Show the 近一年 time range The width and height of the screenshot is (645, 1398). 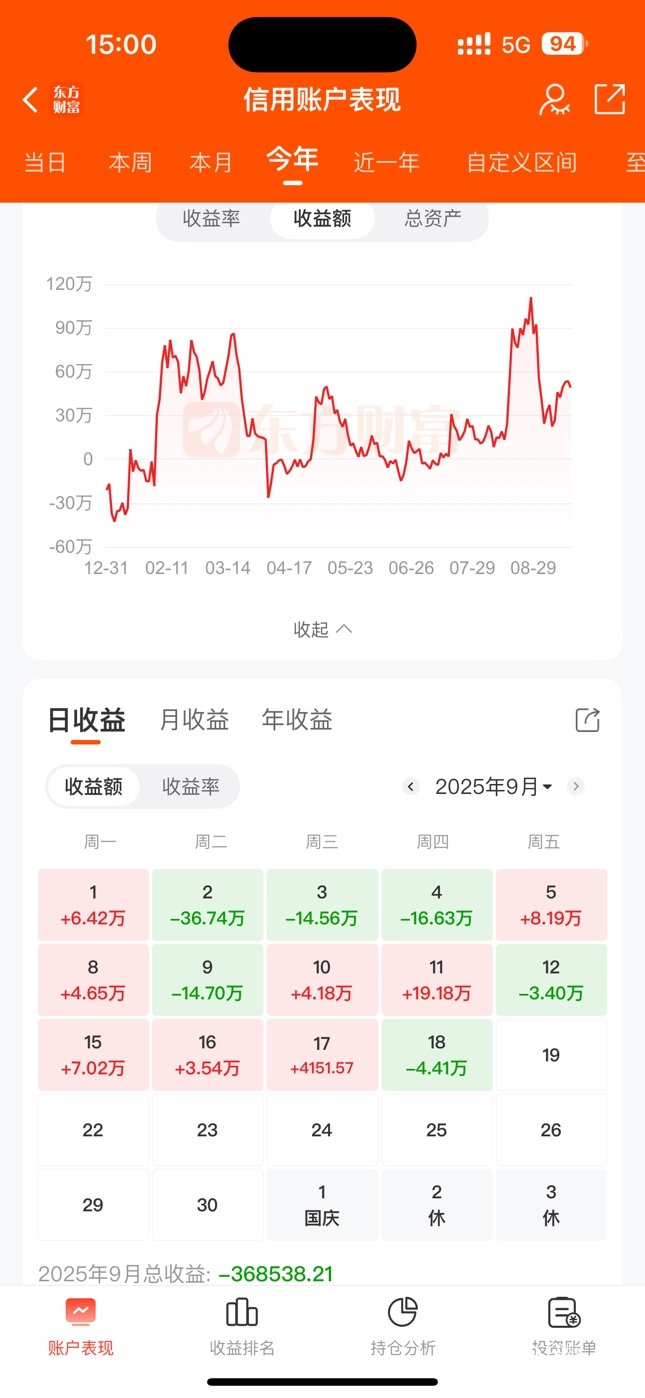(x=386, y=162)
